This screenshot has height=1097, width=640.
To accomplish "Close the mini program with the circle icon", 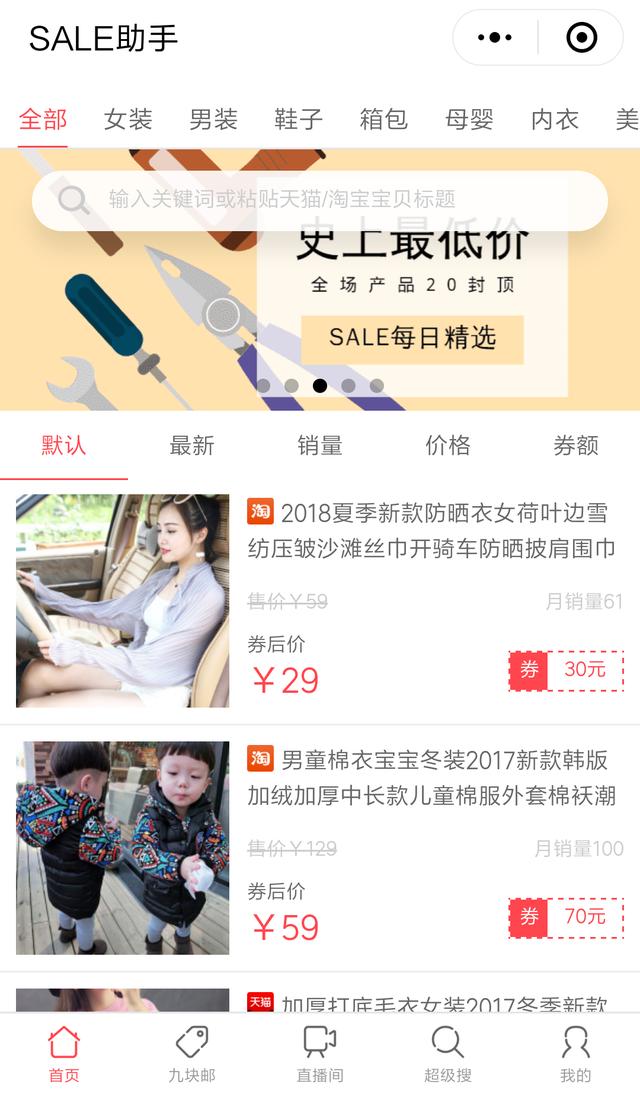I will (581, 38).
